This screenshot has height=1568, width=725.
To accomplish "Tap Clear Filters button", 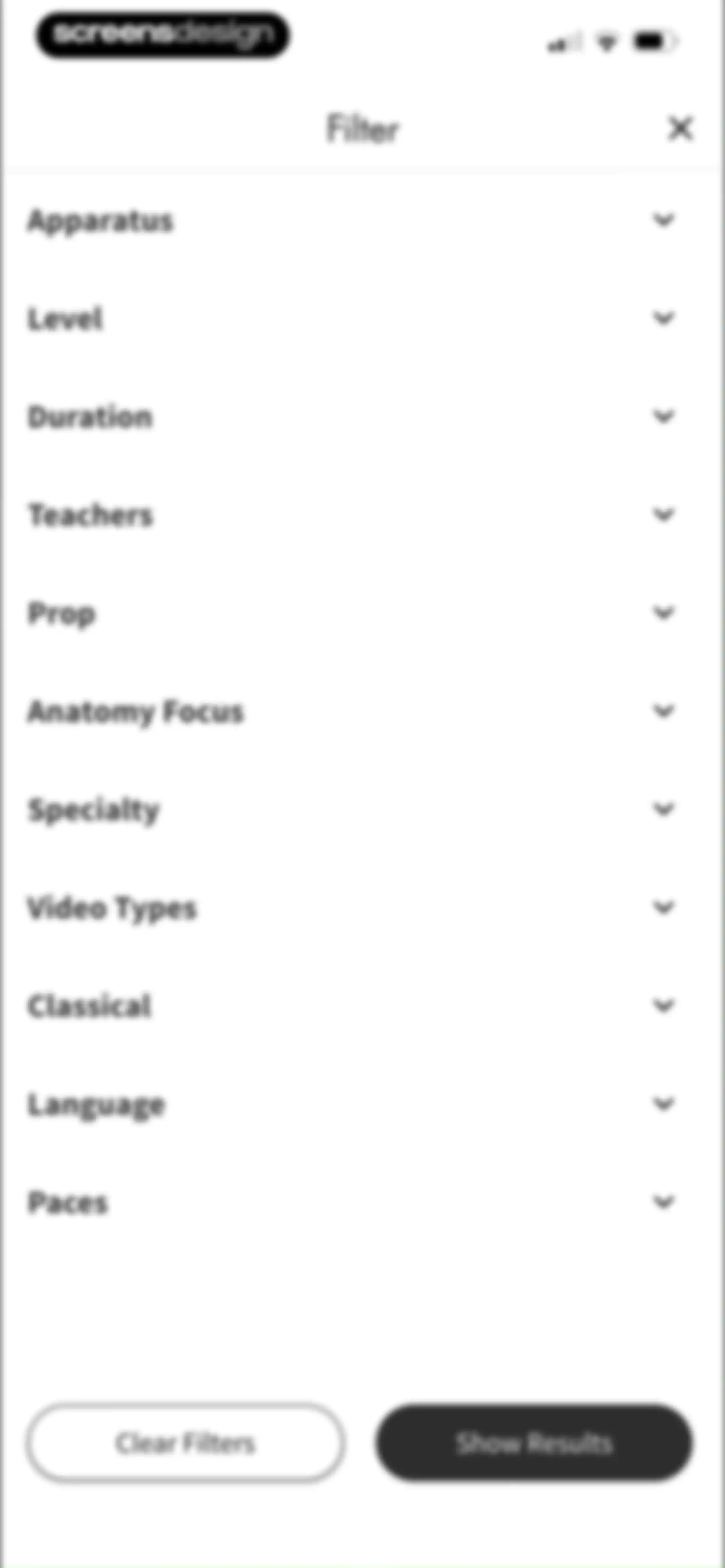I will (186, 1443).
